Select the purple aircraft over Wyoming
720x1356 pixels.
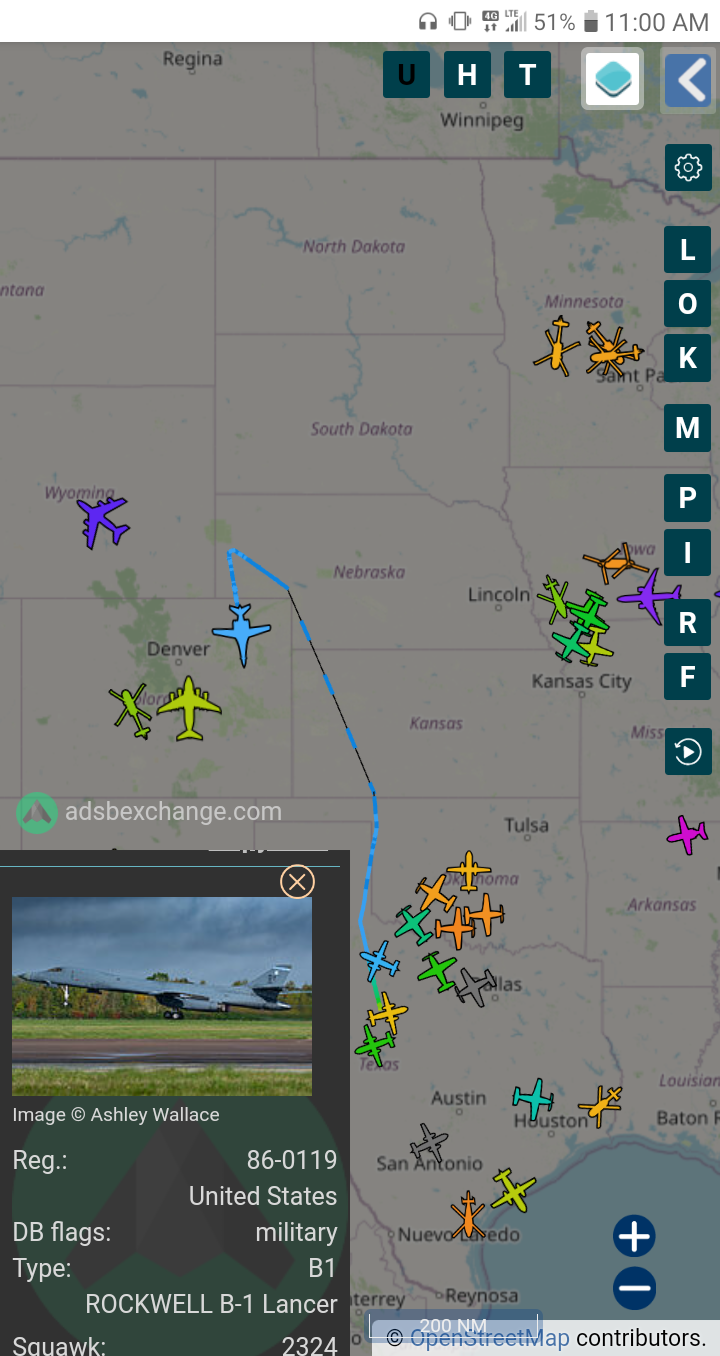tap(103, 521)
